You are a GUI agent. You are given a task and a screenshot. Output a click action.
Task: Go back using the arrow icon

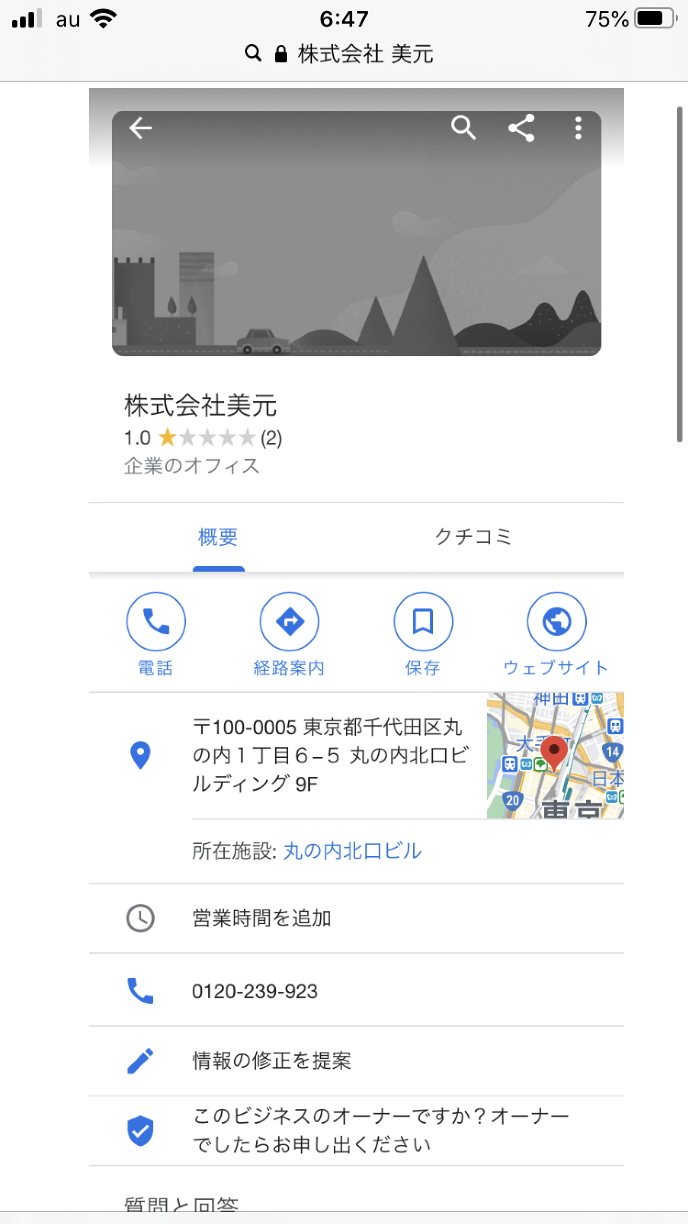click(x=140, y=128)
